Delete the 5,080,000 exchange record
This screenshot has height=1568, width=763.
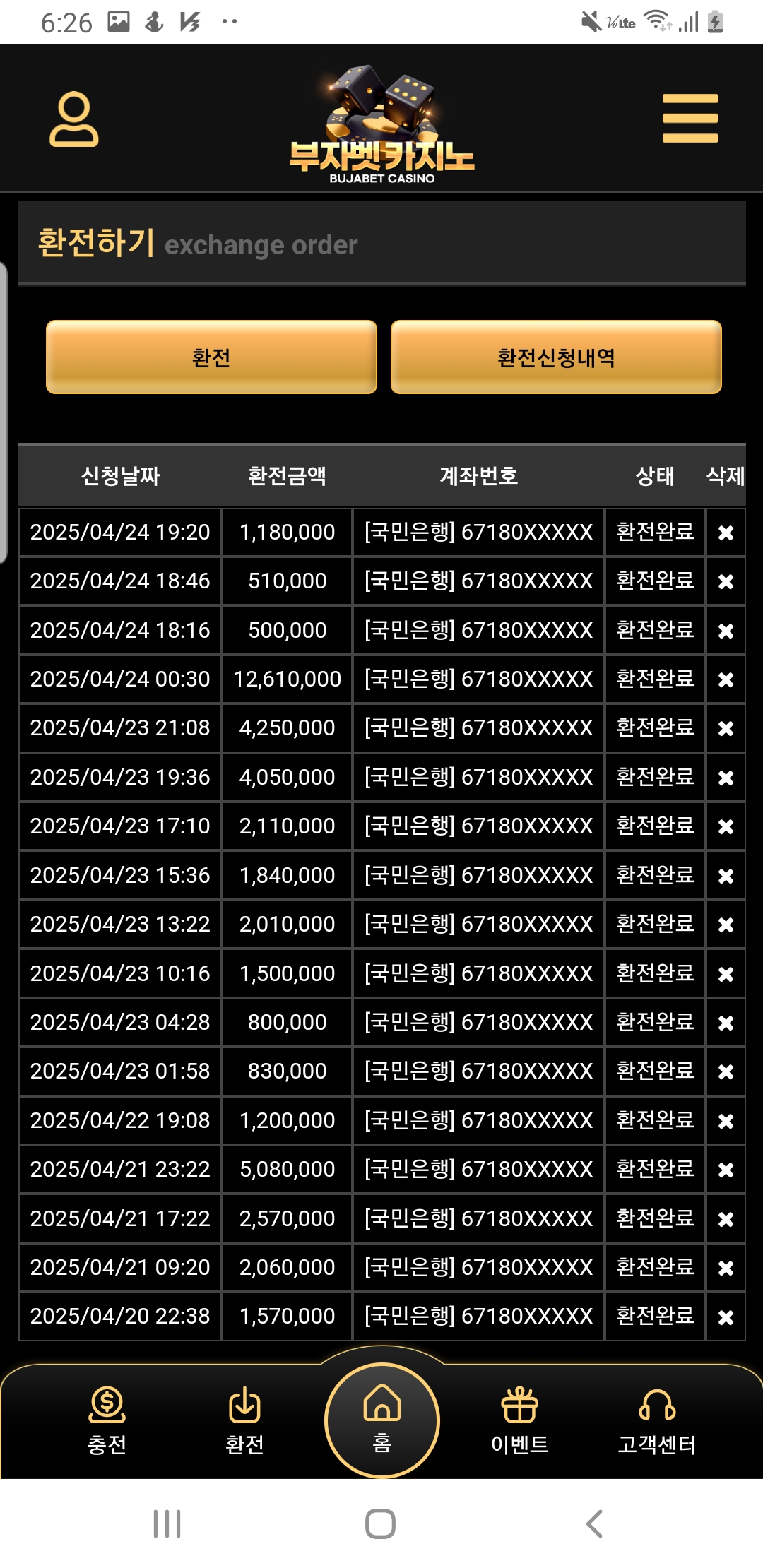(726, 1170)
